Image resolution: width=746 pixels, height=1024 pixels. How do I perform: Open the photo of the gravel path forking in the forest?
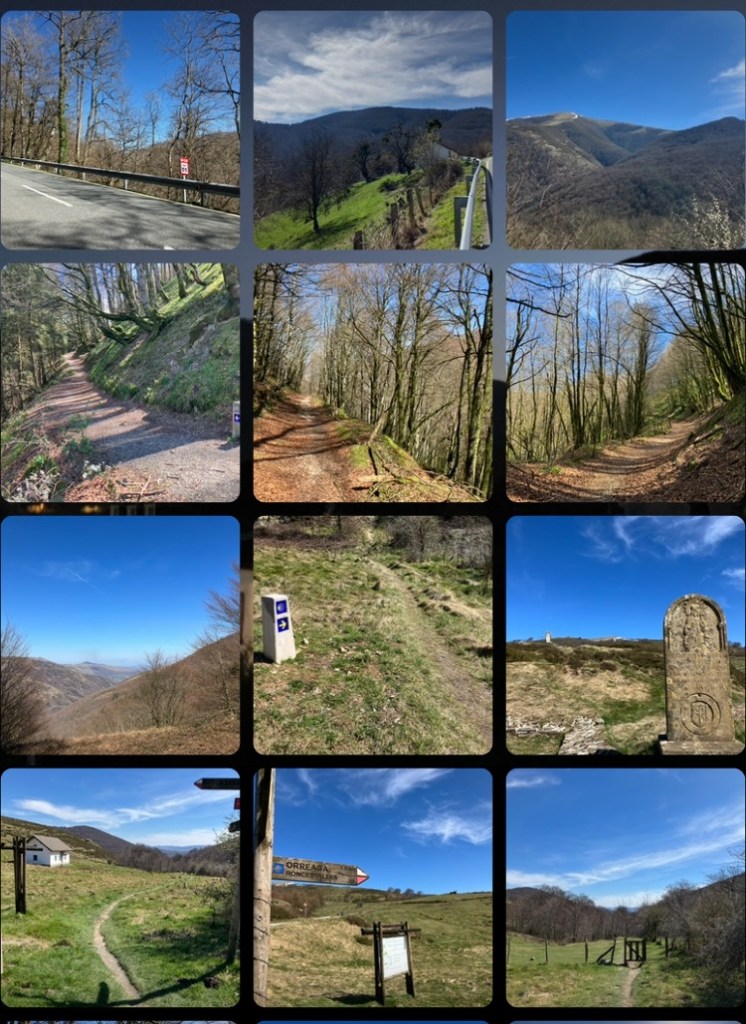120,382
